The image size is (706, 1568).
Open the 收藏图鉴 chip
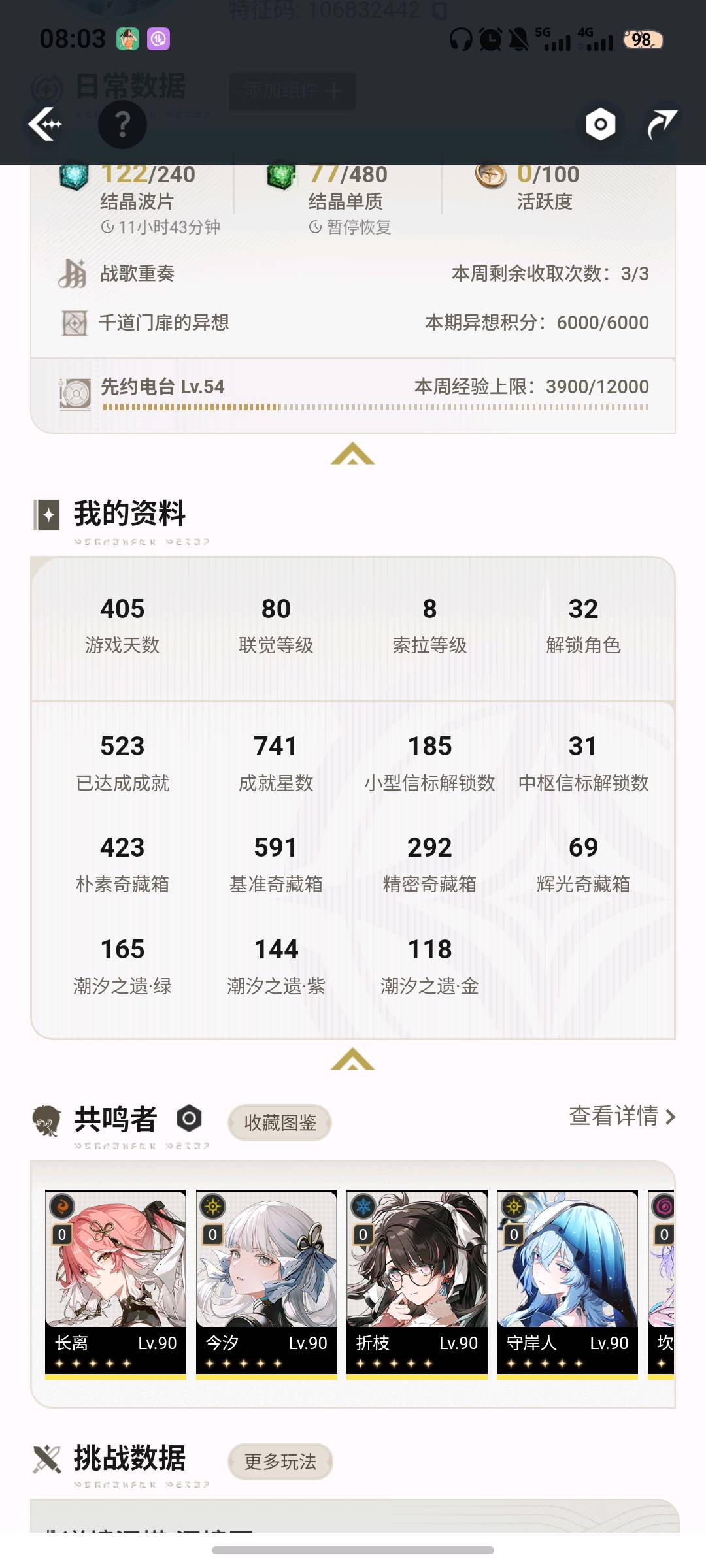click(x=280, y=1122)
